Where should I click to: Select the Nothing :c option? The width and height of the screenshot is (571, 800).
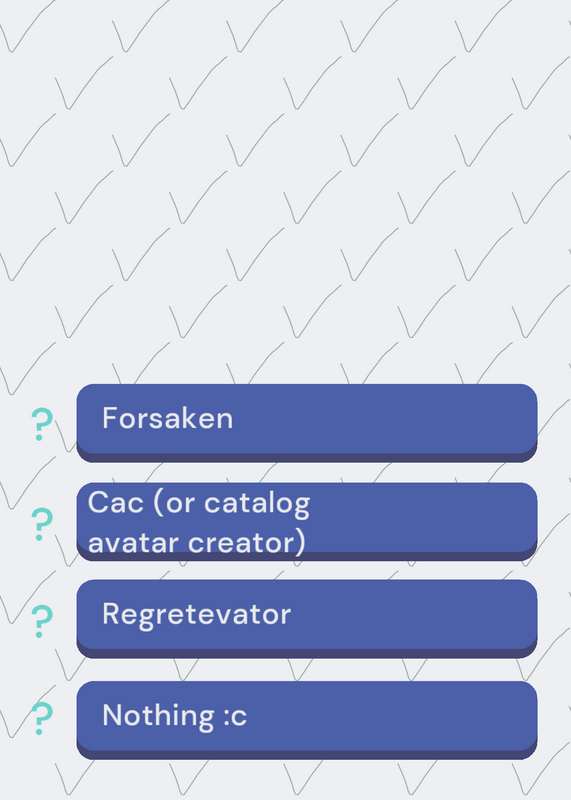click(307, 720)
